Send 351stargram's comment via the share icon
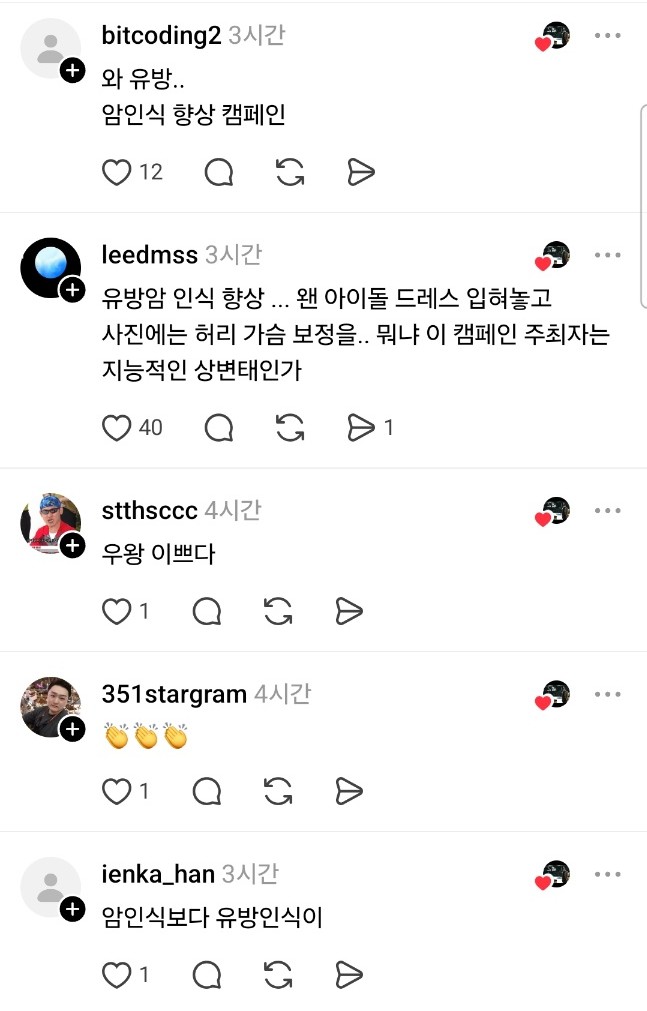 point(347,792)
